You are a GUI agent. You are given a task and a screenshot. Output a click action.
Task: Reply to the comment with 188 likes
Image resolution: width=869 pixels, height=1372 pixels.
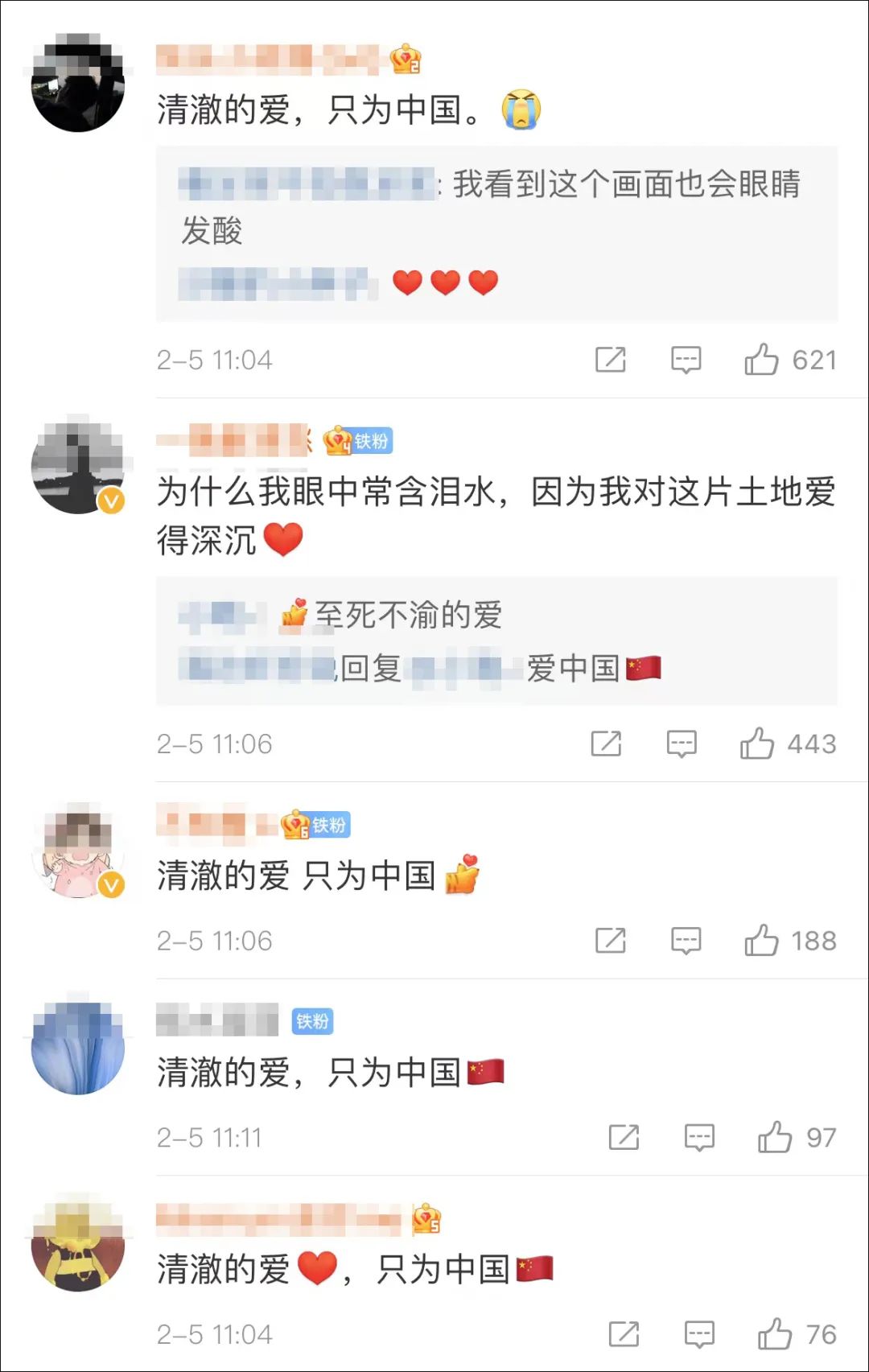[686, 940]
